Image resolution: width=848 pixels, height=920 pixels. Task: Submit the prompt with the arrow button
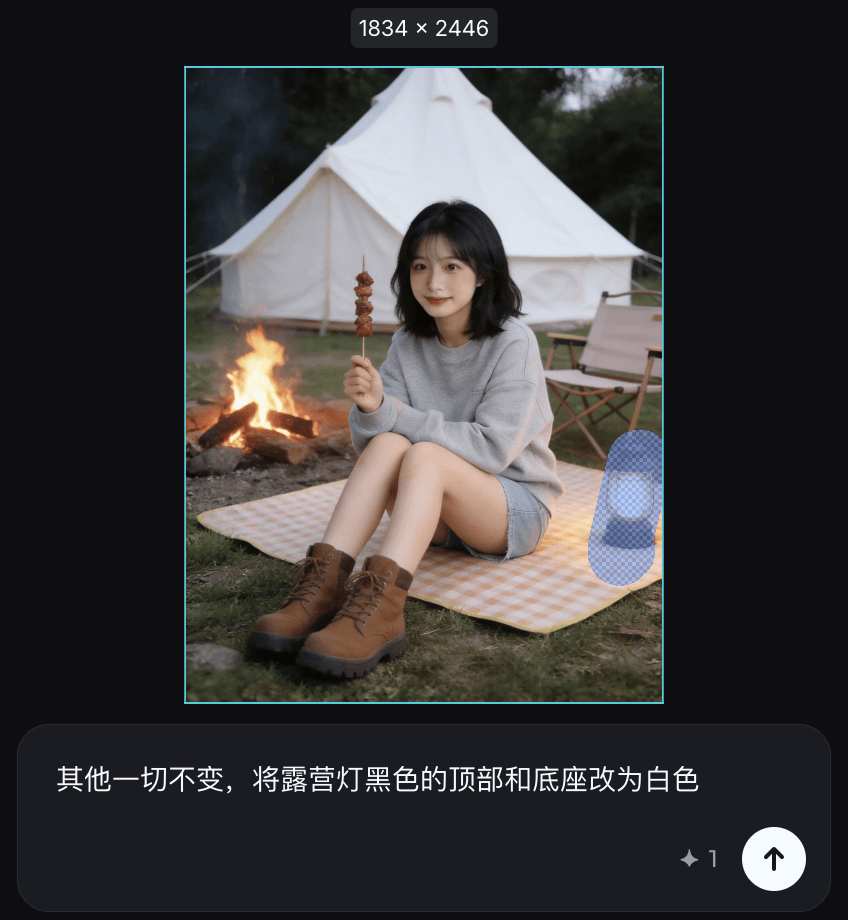(773, 858)
